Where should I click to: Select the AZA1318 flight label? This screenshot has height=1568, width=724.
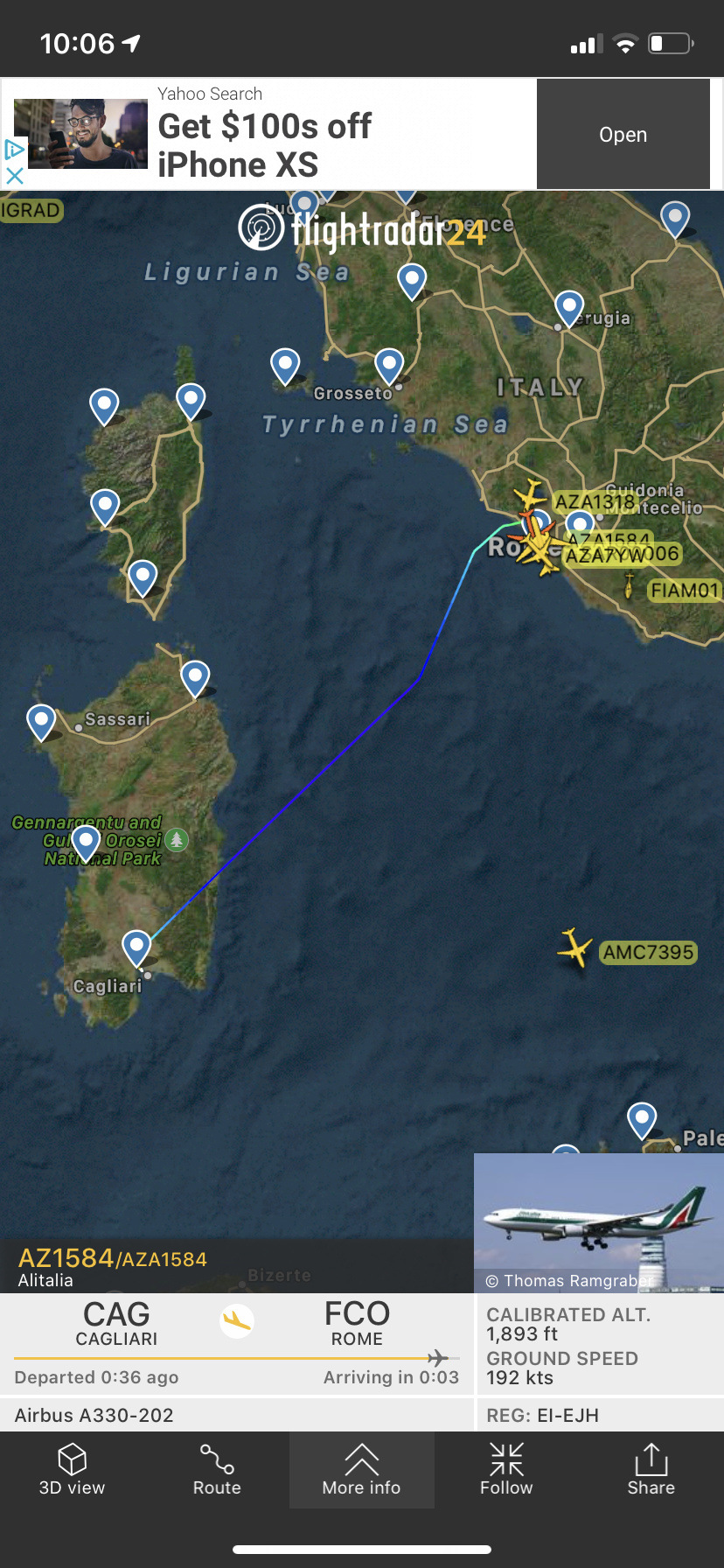595,501
